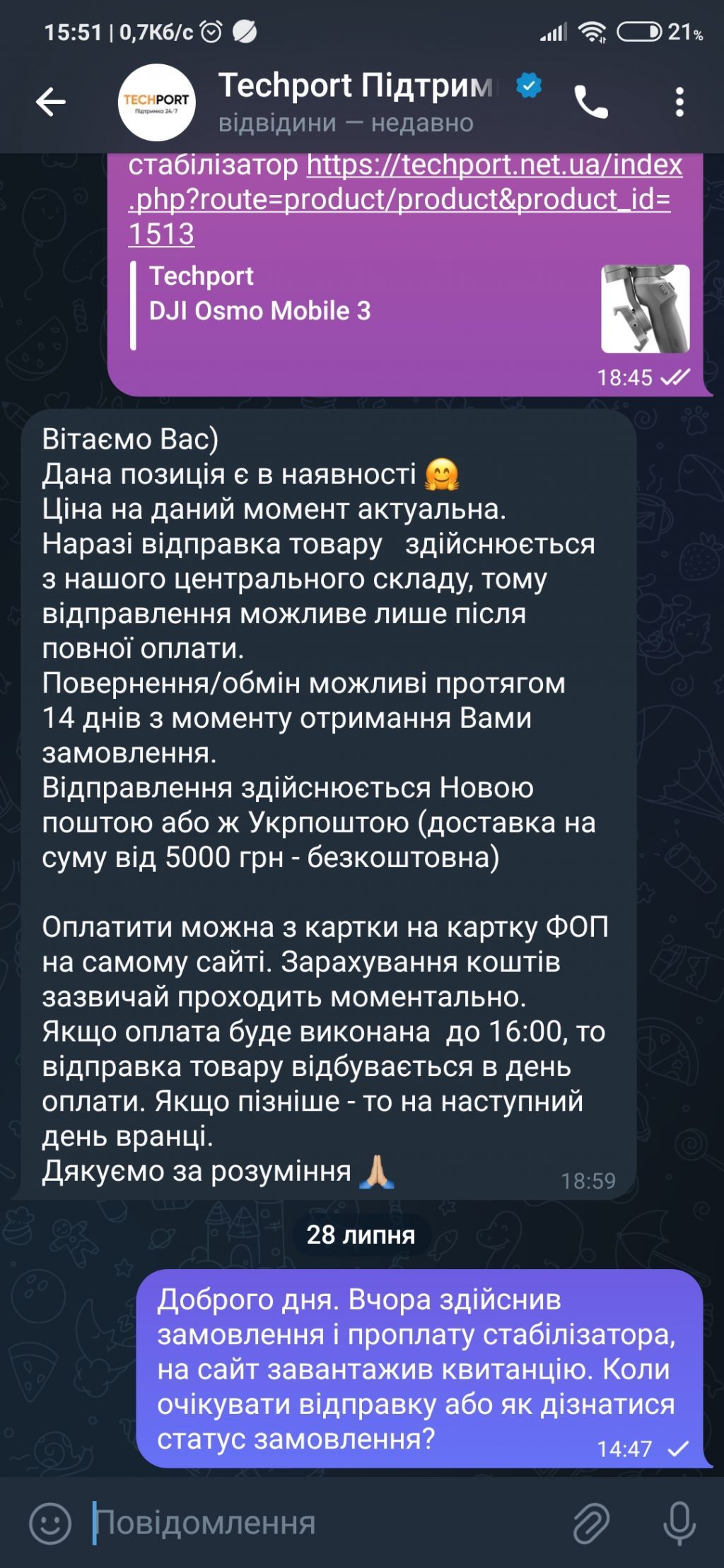Start a voice call with Techport
This screenshot has width=724, height=1568.
click(x=591, y=102)
